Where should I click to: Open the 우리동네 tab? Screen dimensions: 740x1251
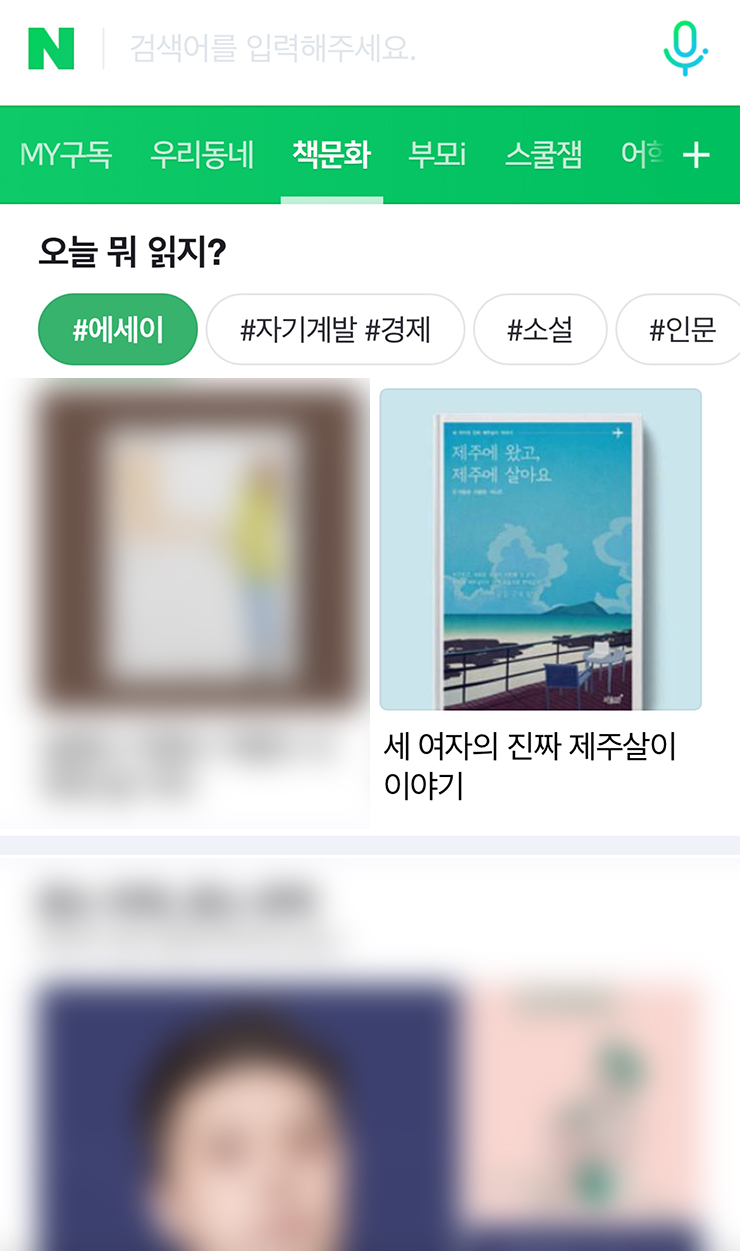pos(202,155)
